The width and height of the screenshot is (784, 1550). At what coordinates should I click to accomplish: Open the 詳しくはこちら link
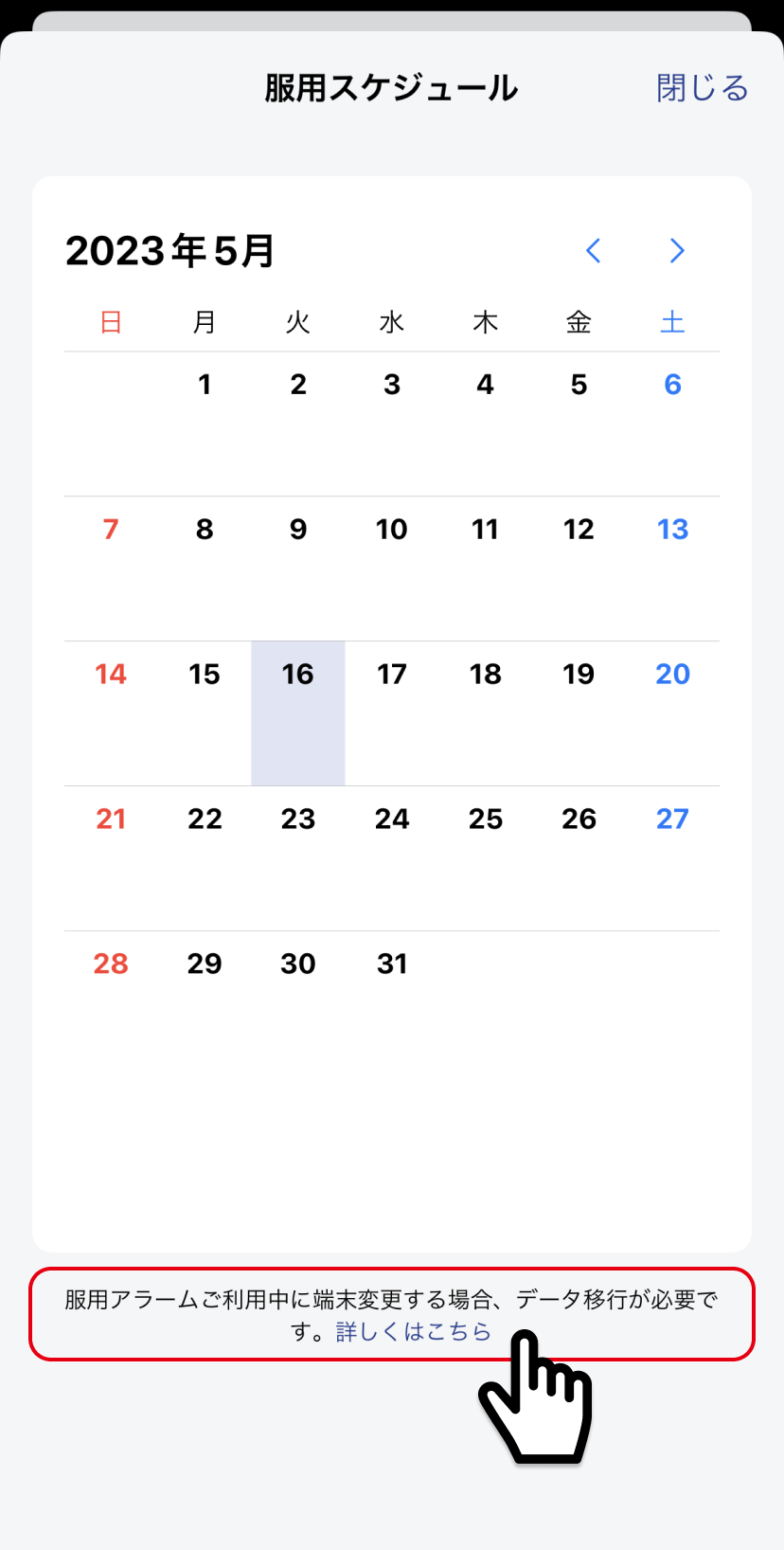pos(414,1331)
